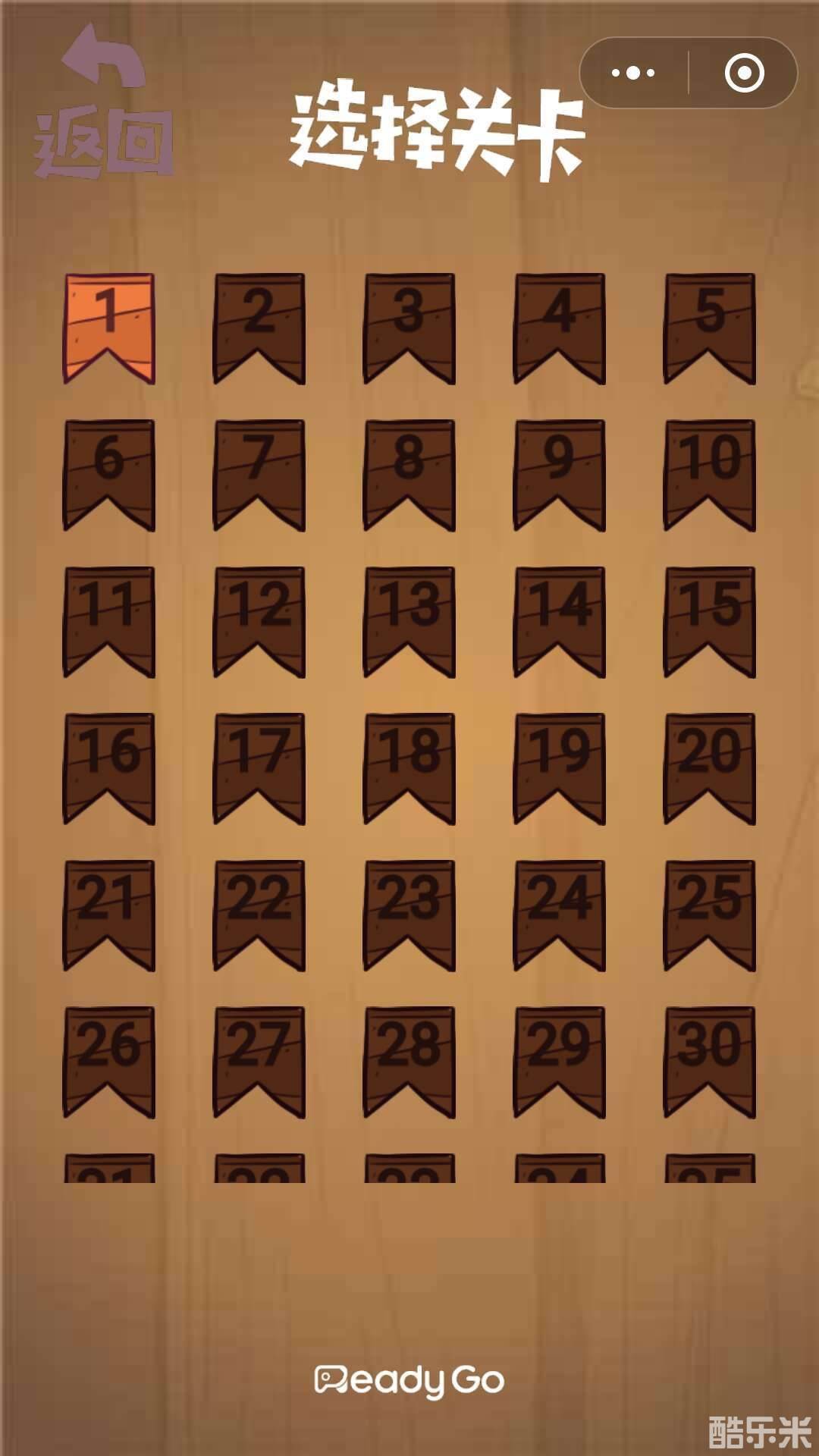
Task: Tap level 16 flag
Action: [109, 766]
